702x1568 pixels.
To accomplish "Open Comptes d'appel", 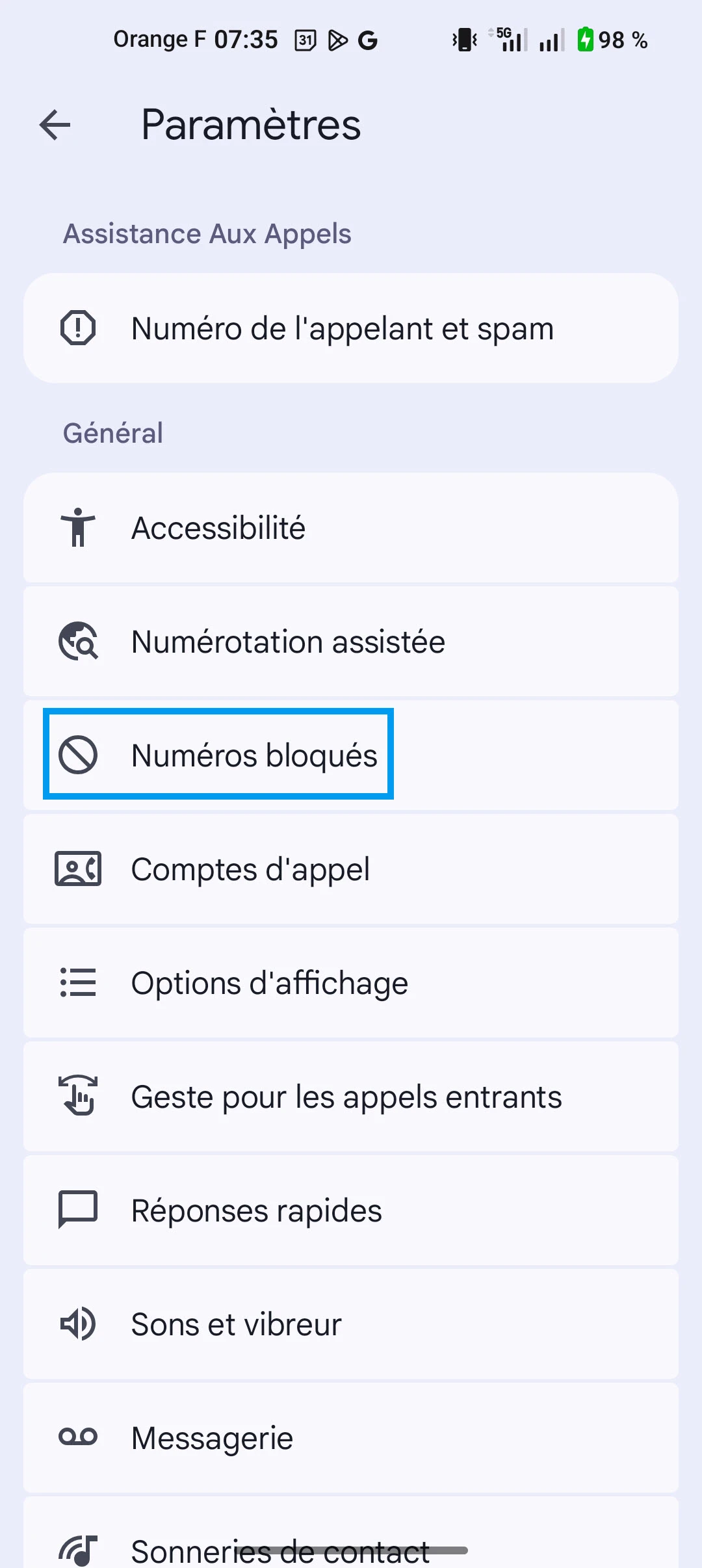I will [x=351, y=869].
